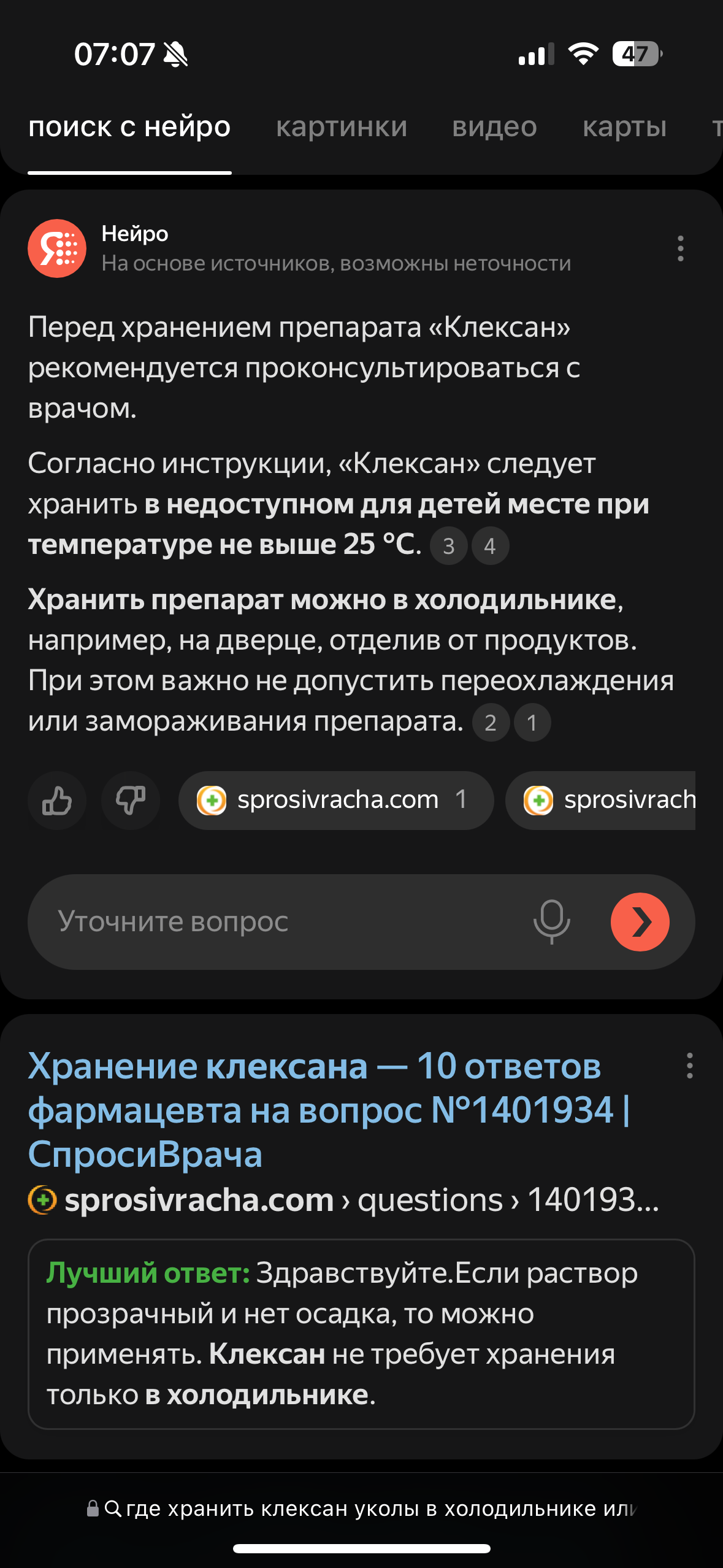
Task: Tap citation badge 2 after the refrigerator paragraph
Action: click(x=490, y=722)
